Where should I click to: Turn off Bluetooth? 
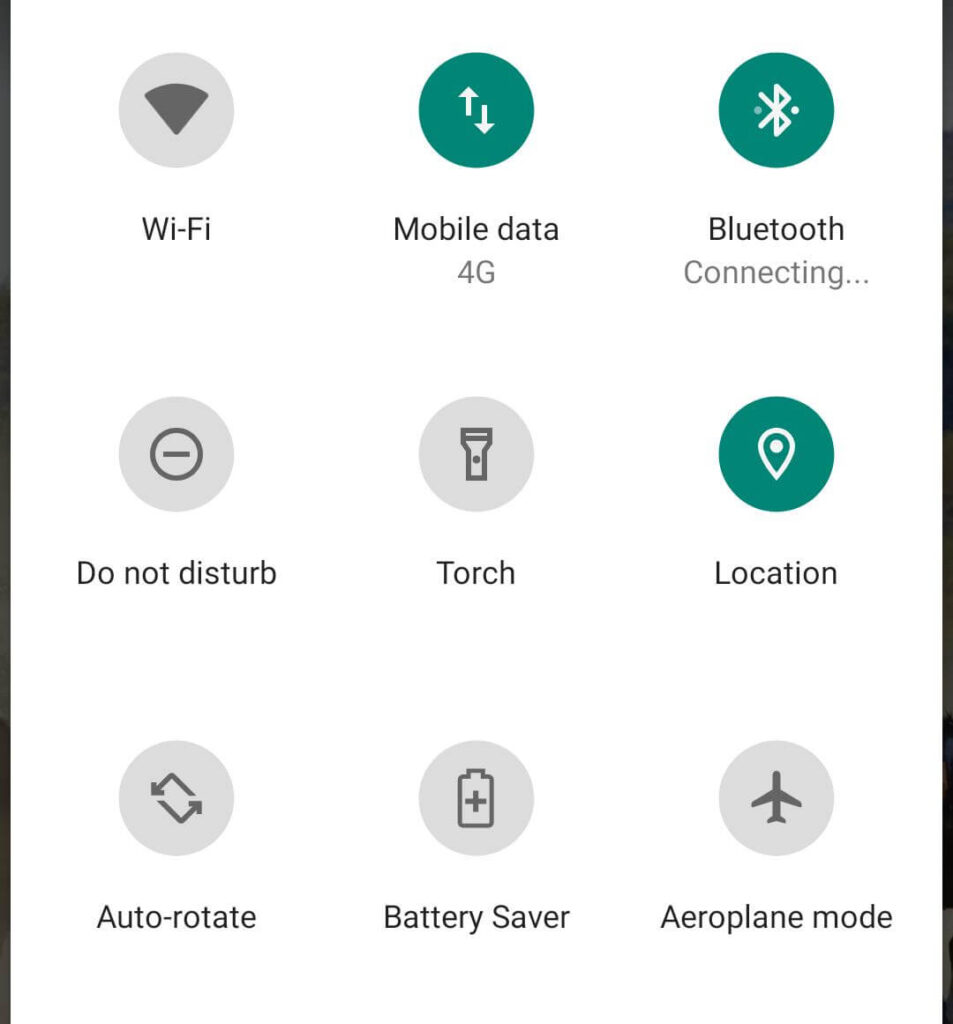pyautogui.click(x=776, y=110)
